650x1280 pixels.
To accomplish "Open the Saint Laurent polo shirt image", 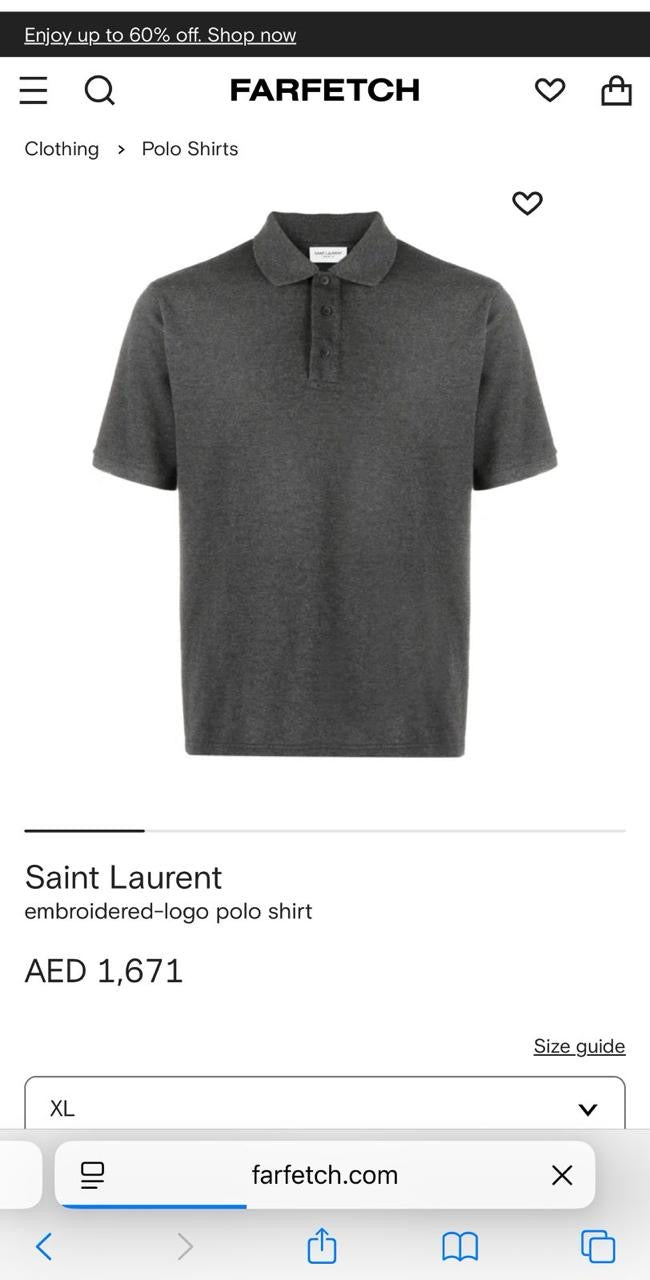I will point(325,480).
